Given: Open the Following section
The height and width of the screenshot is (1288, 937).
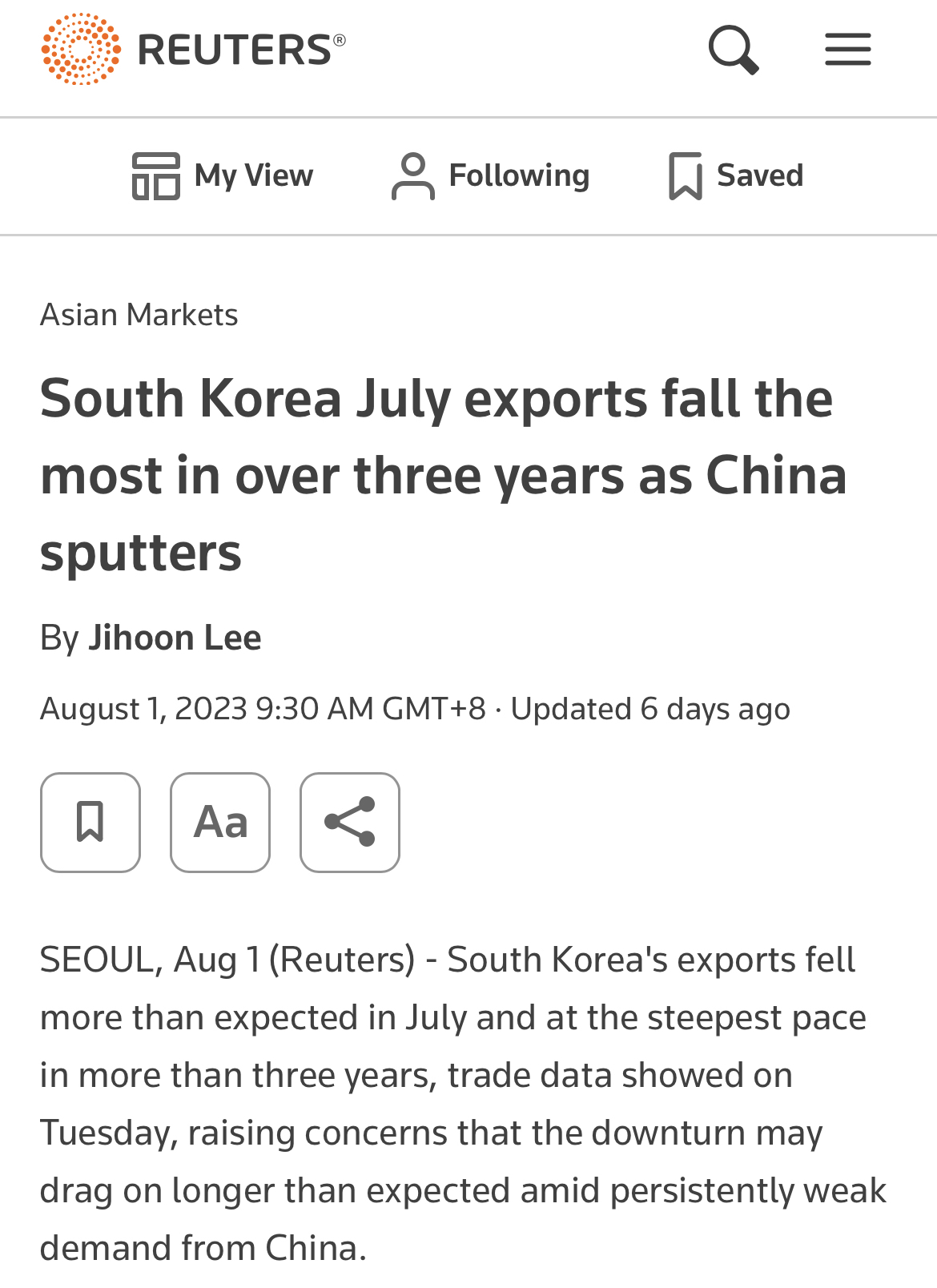Looking at the screenshot, I should point(490,175).
